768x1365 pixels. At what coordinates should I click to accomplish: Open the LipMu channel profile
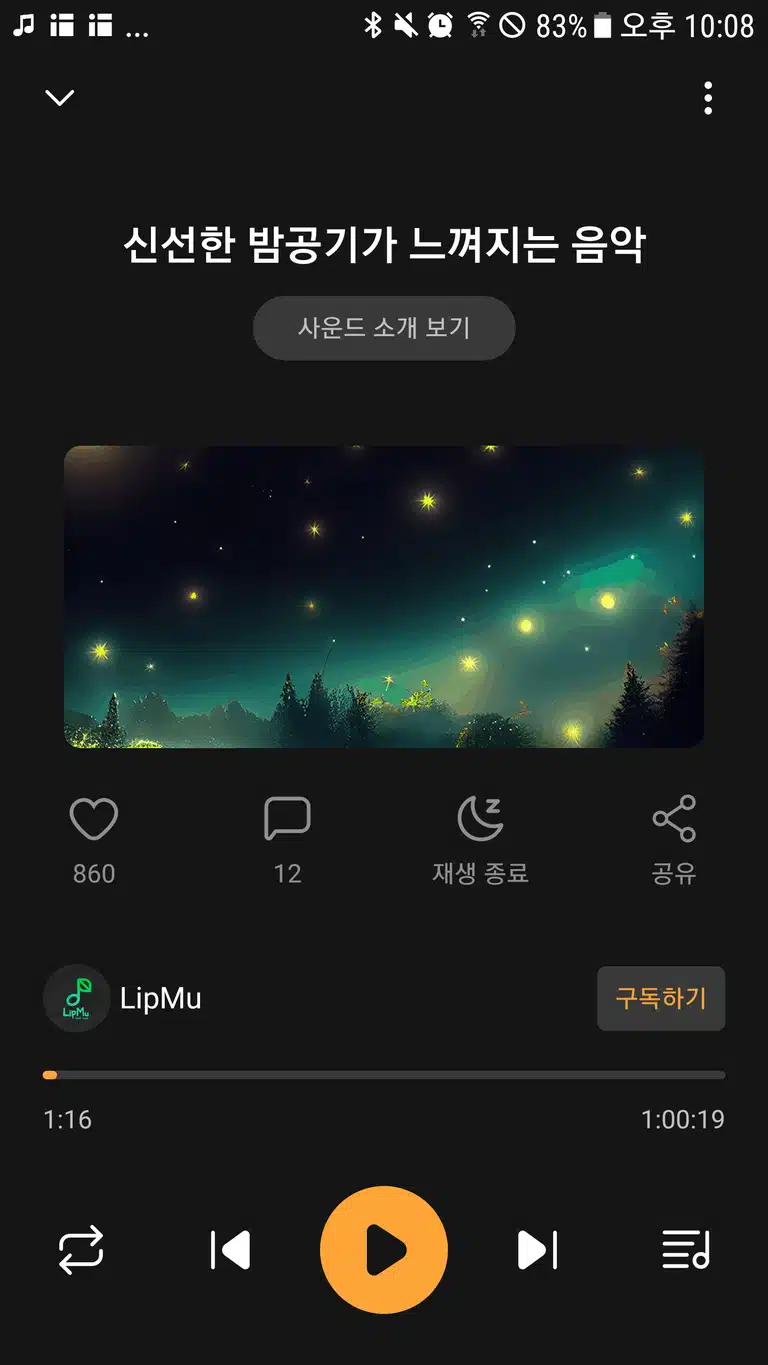(x=123, y=998)
